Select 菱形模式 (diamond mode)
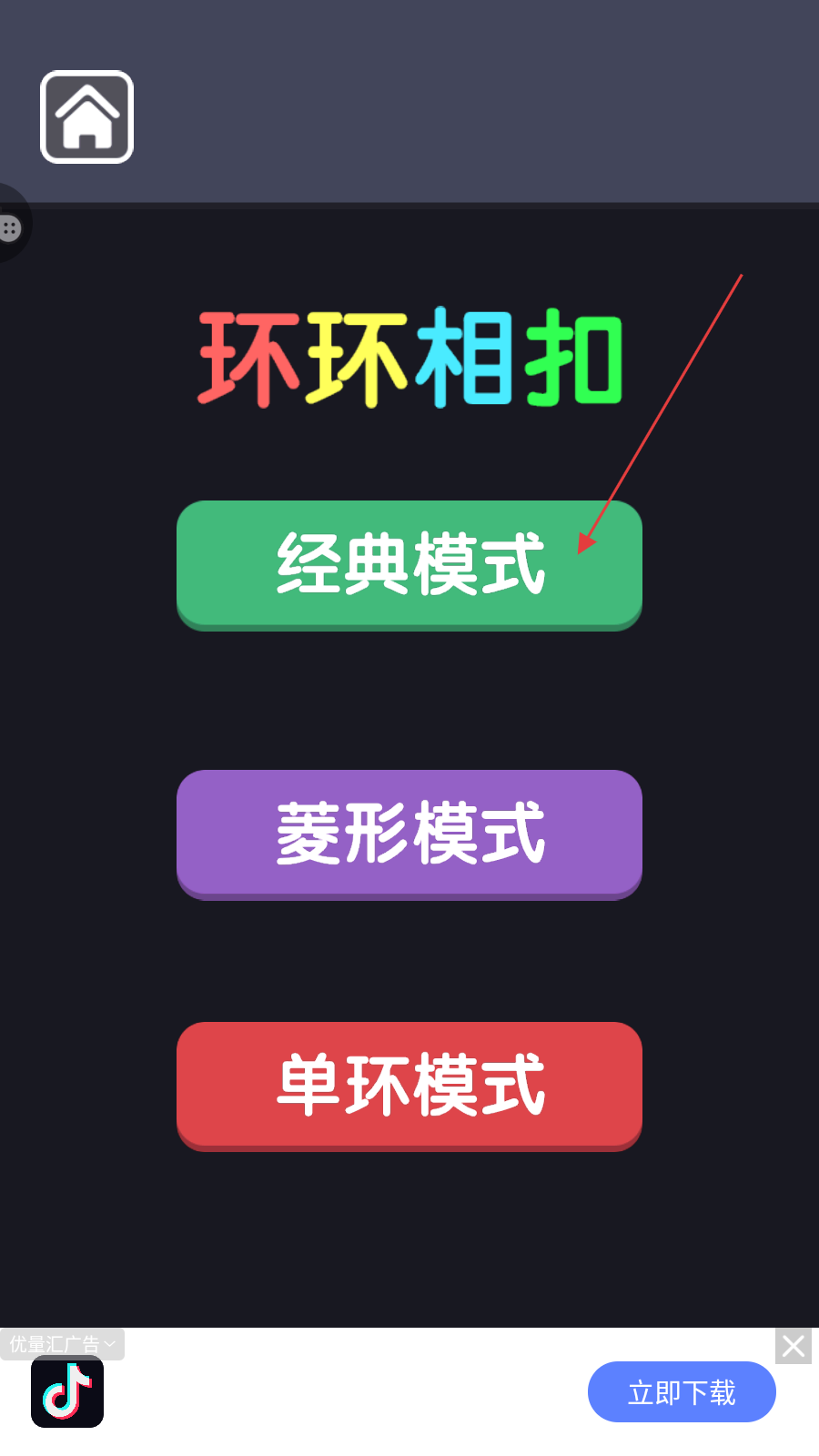 pyautogui.click(x=409, y=833)
